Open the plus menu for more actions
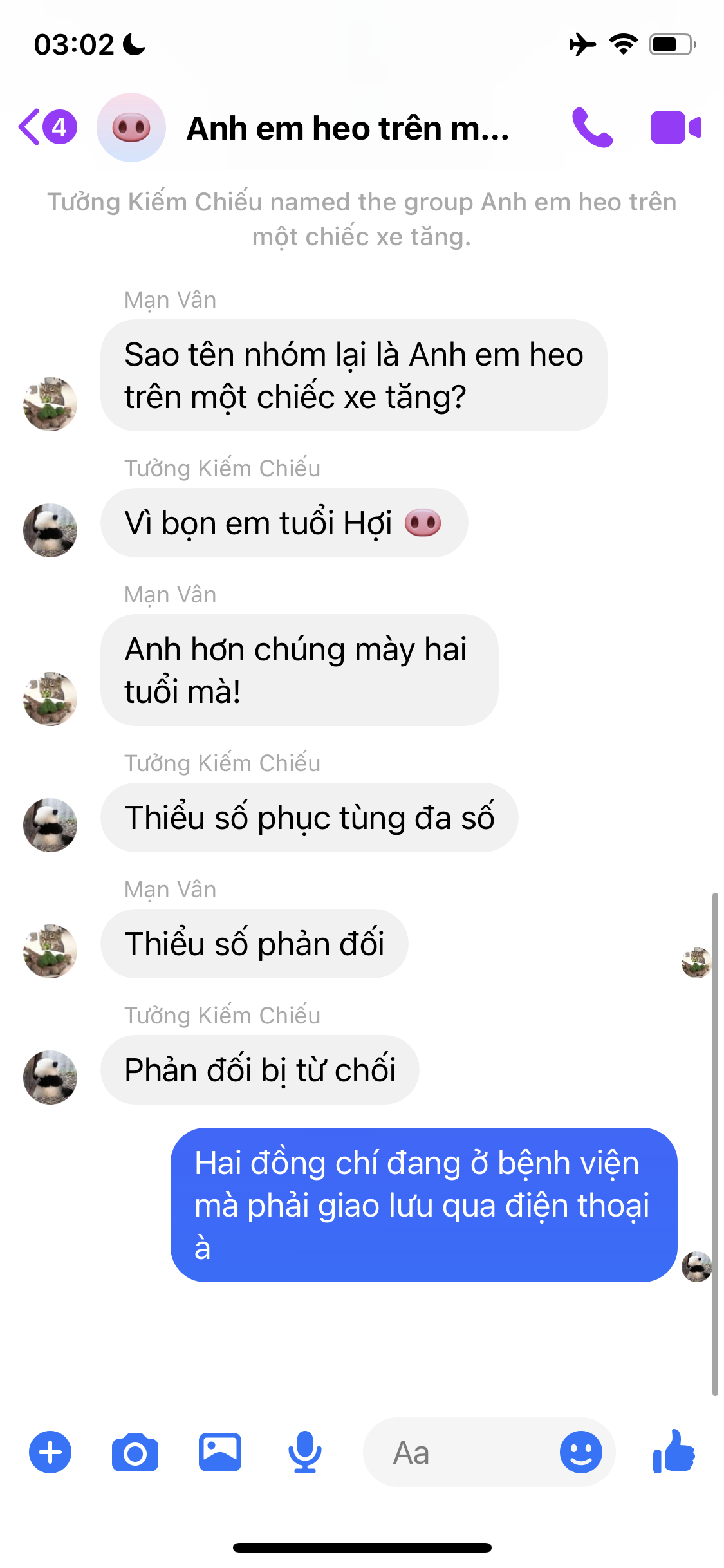 50,1452
